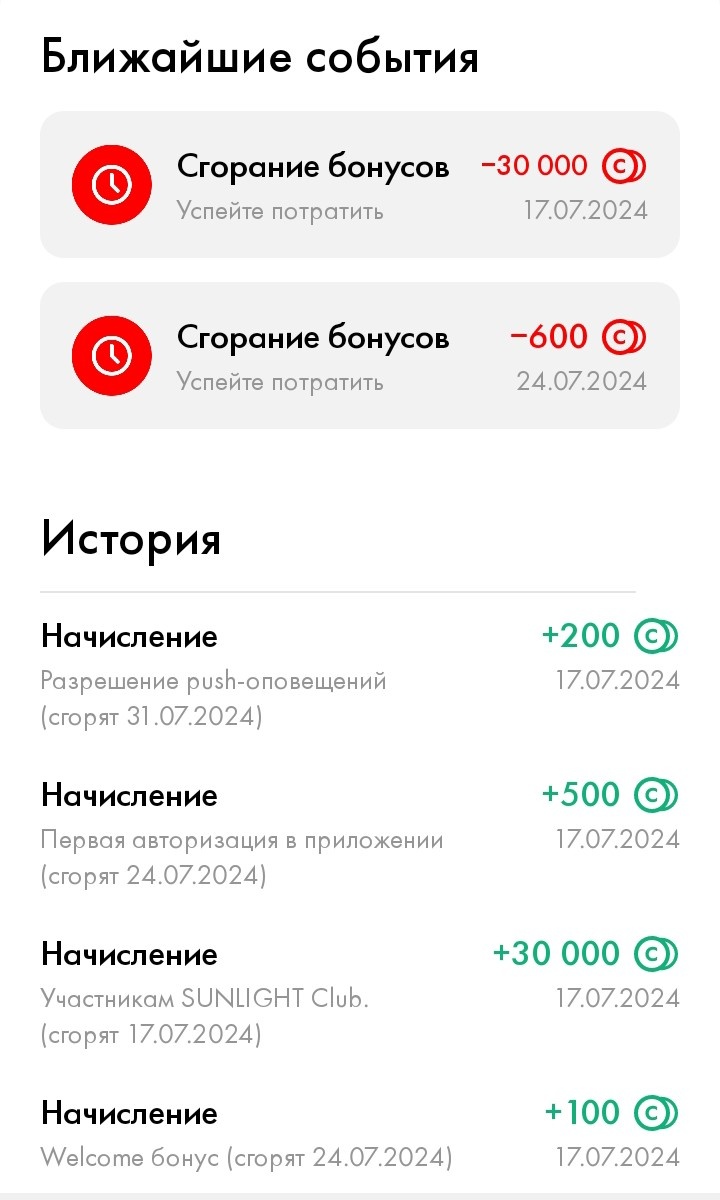This screenshot has width=720, height=1200.
Task: Tap the green coin icon beside +30 000
Action: pos(655,953)
